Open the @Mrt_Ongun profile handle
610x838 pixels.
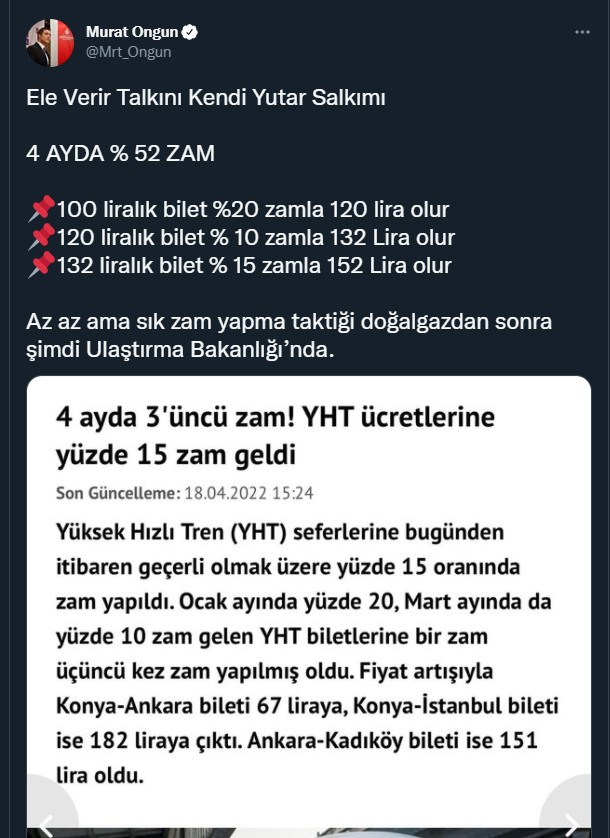(128, 52)
